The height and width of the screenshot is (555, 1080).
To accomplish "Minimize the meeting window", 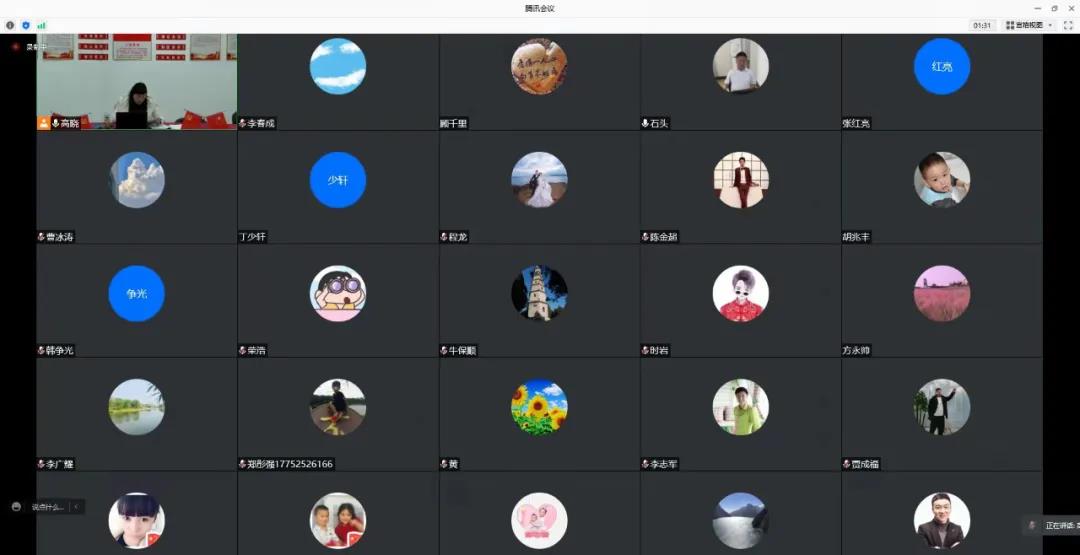I will click(x=1037, y=8).
